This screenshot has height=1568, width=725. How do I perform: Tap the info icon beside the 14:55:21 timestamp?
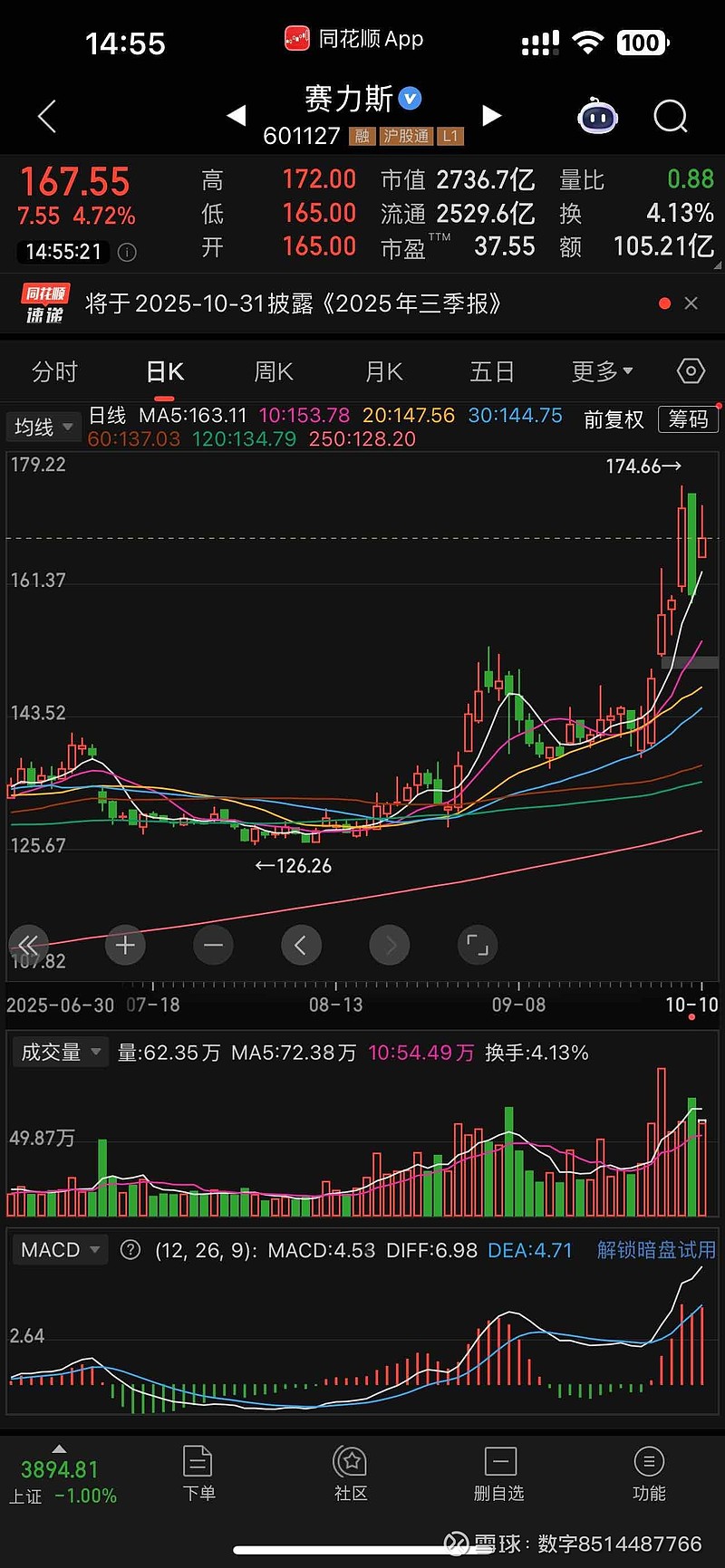[x=126, y=252]
